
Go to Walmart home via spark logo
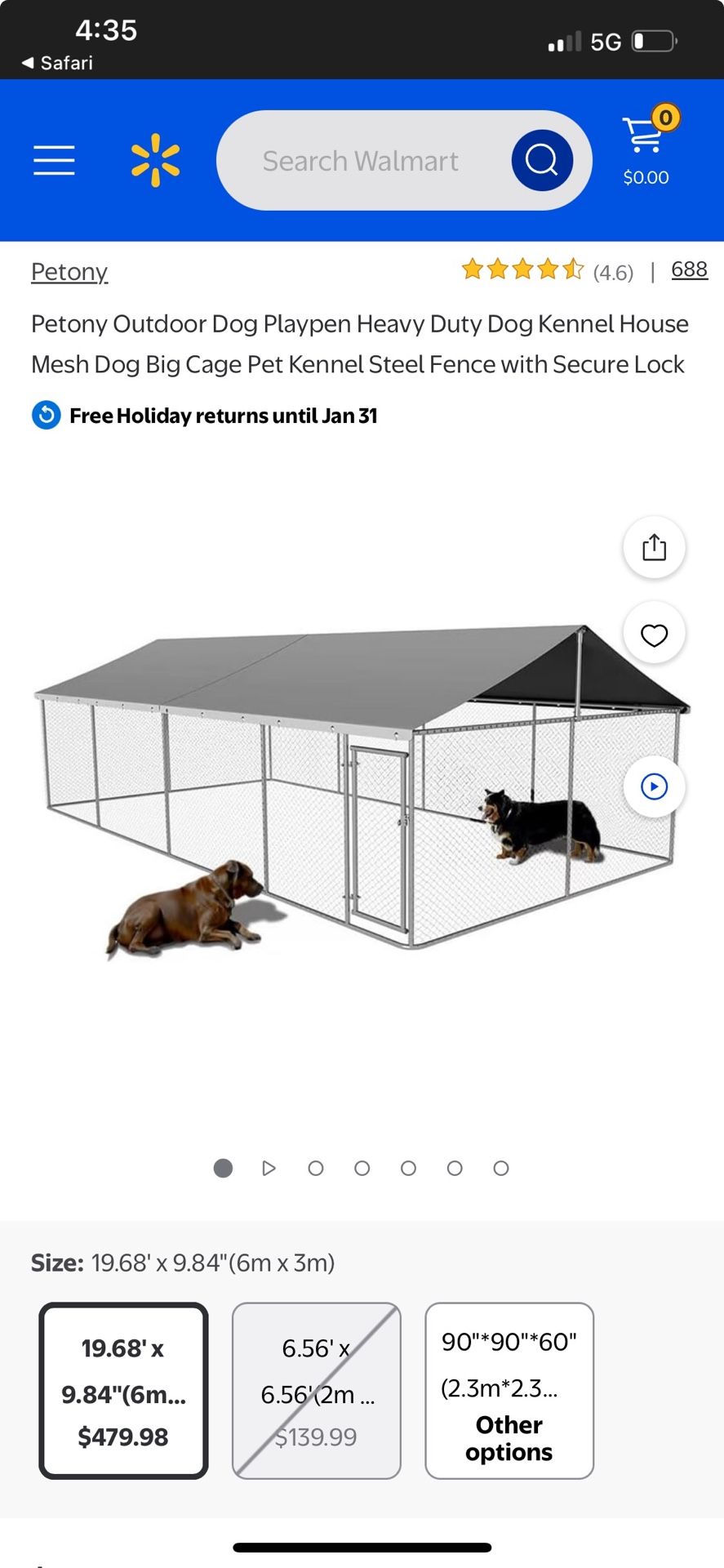click(x=155, y=161)
